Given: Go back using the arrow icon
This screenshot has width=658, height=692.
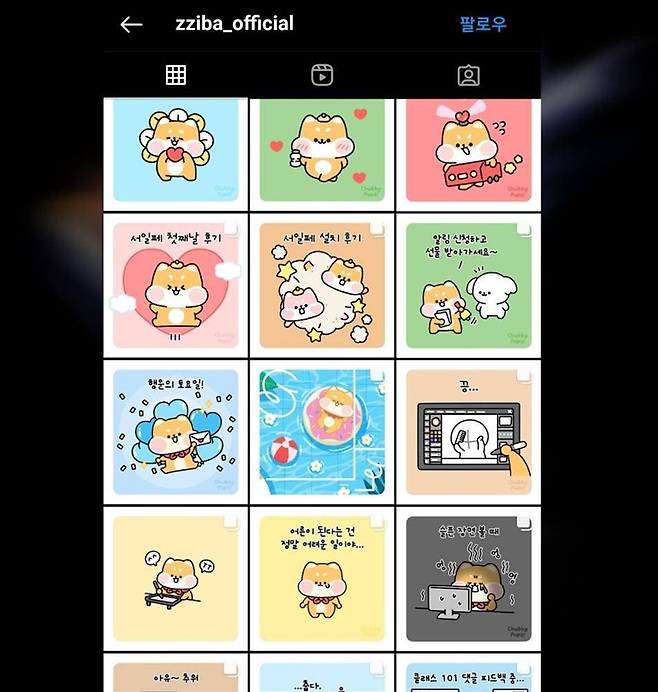Looking at the screenshot, I should point(131,25).
